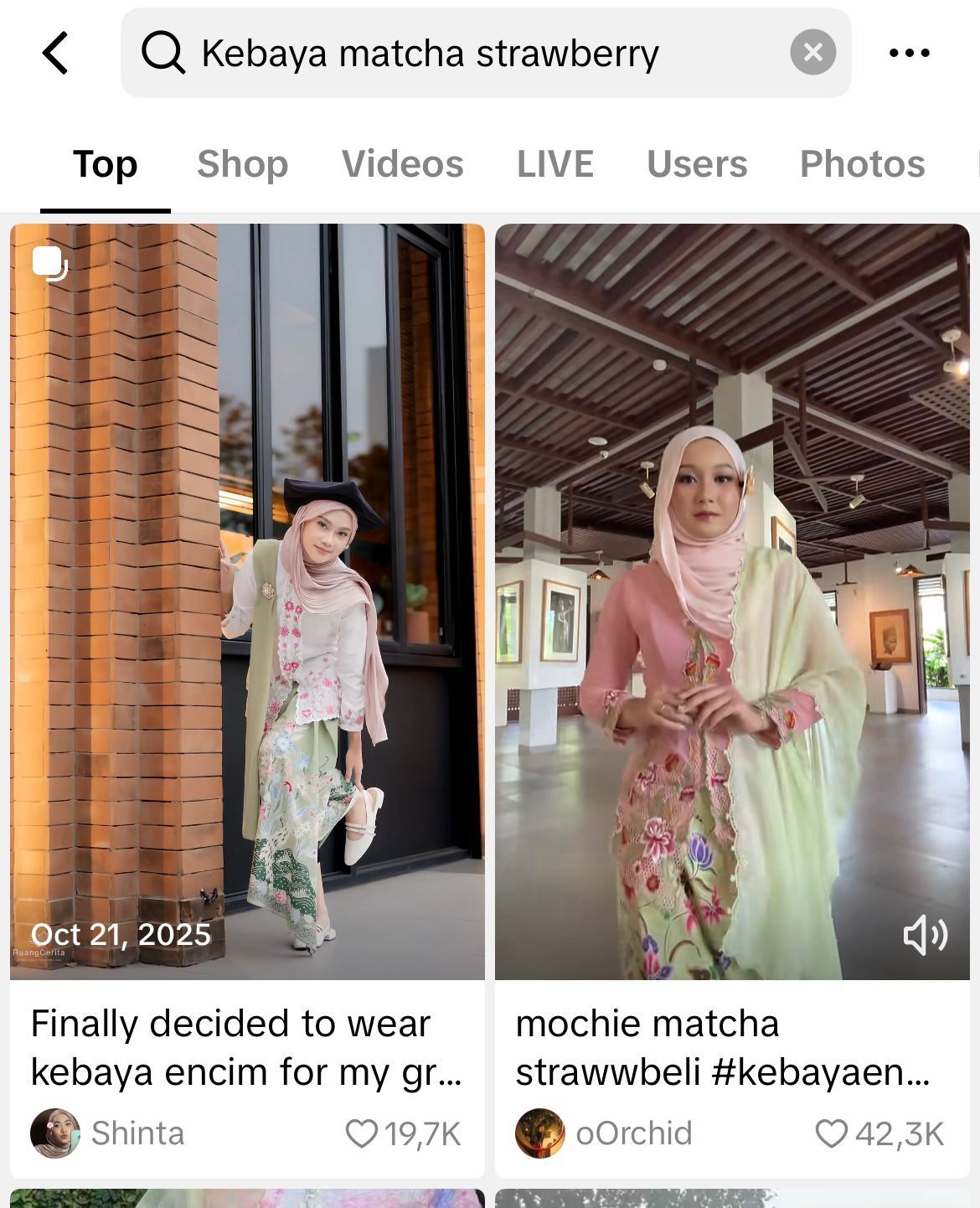Open the Videos tab
Viewport: 980px width, 1208px height.
pyautogui.click(x=404, y=164)
